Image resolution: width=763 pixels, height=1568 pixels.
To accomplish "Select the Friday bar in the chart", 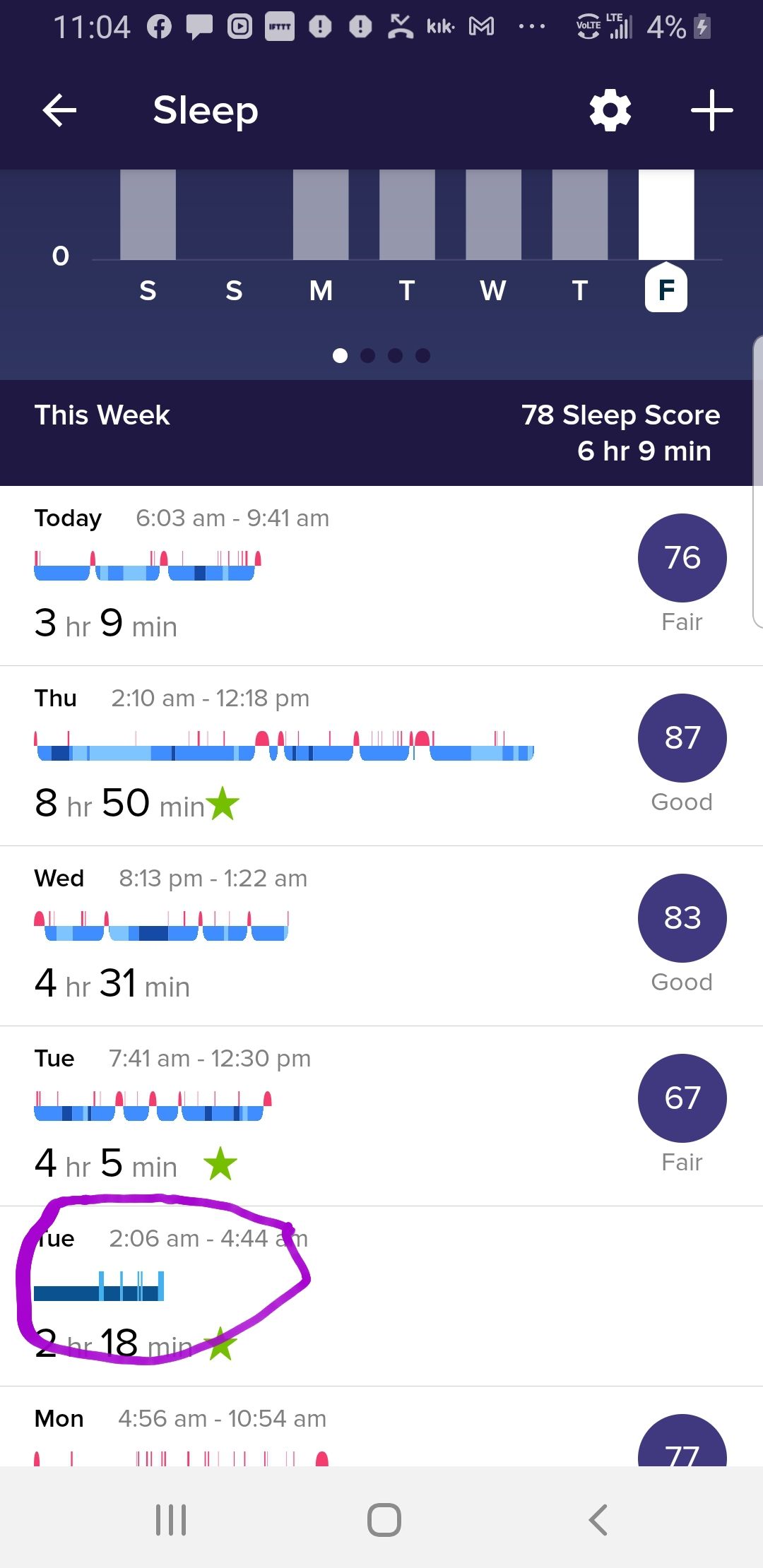I will (666, 215).
